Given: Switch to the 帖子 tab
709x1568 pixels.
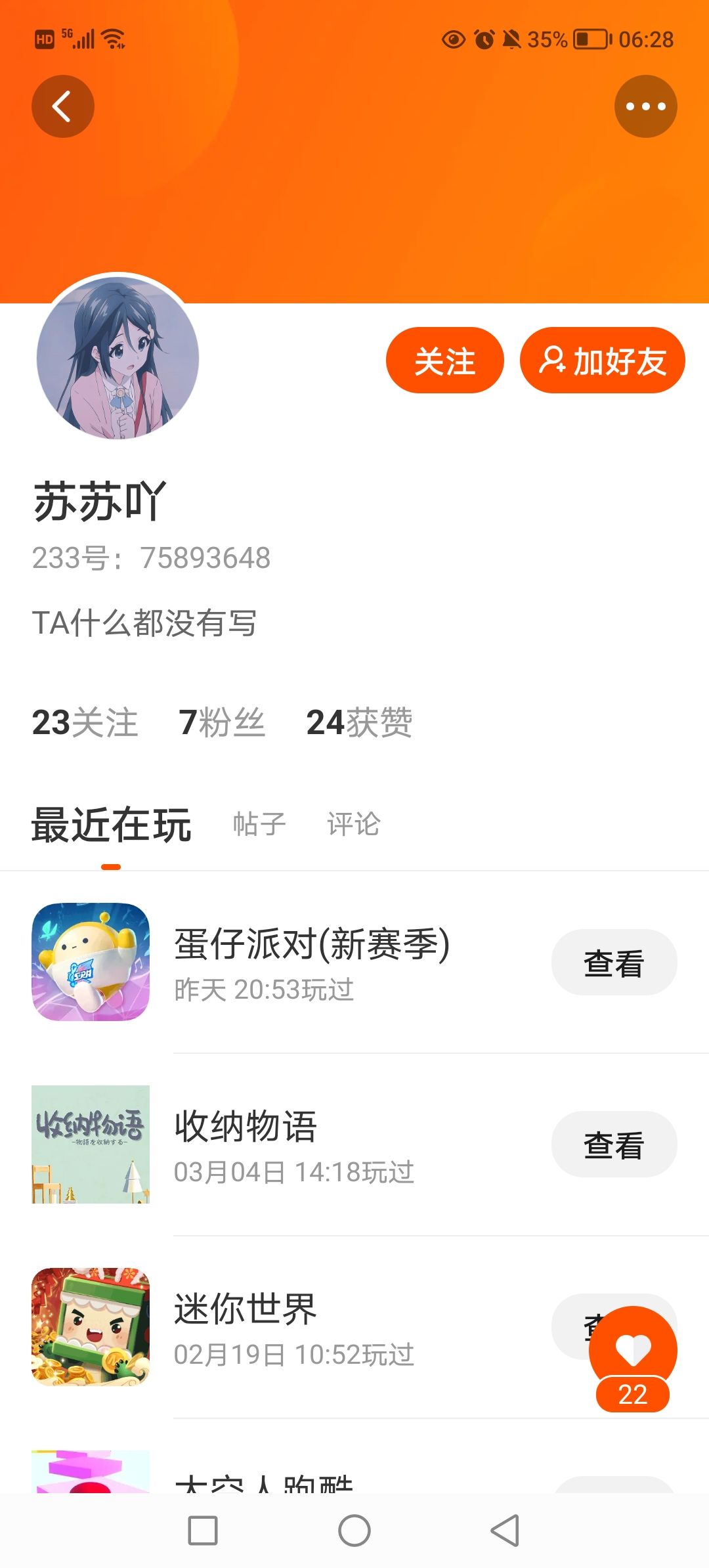Looking at the screenshot, I should [260, 823].
